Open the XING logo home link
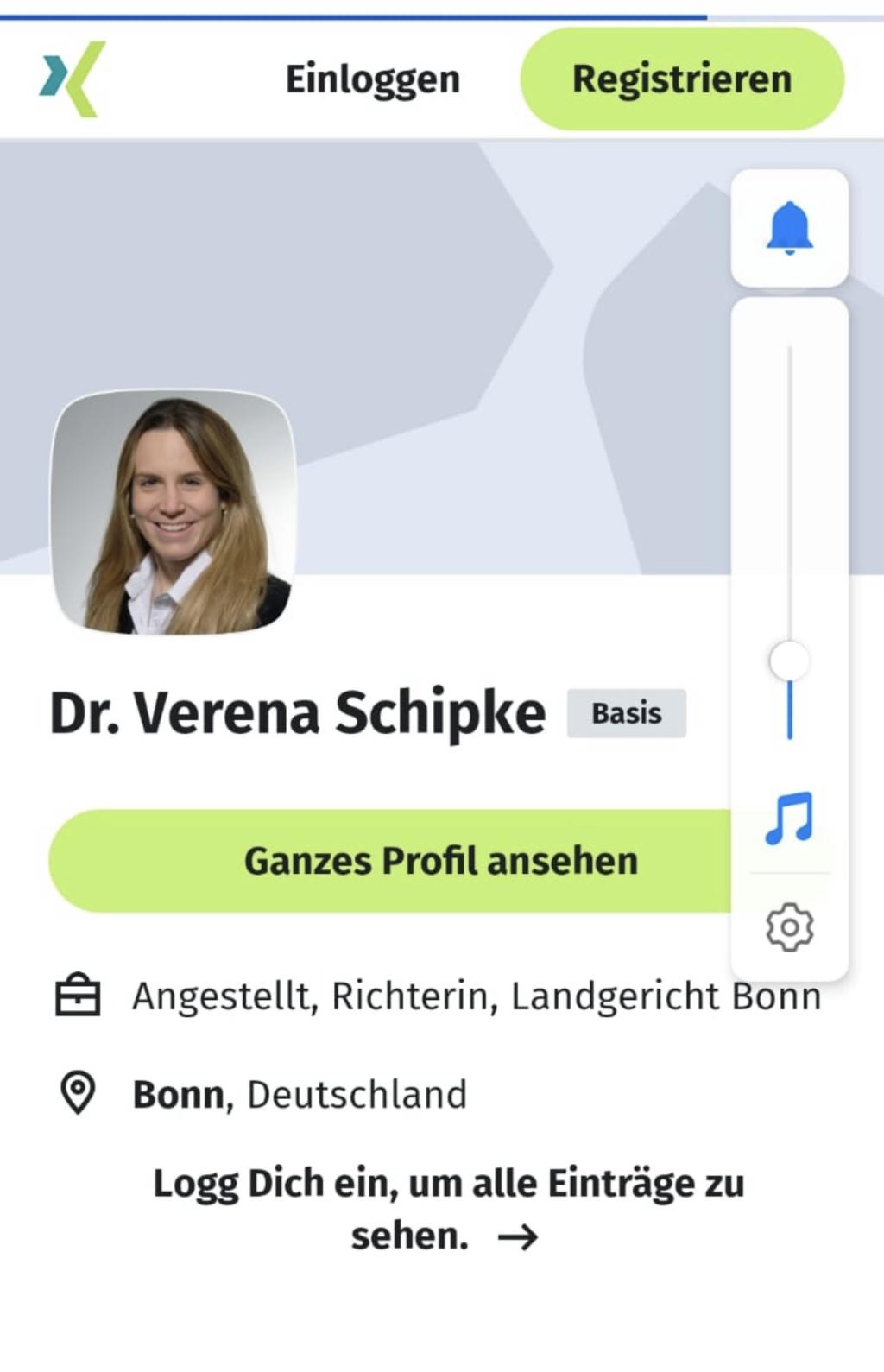The height and width of the screenshot is (1372, 884). pyautogui.click(x=73, y=79)
